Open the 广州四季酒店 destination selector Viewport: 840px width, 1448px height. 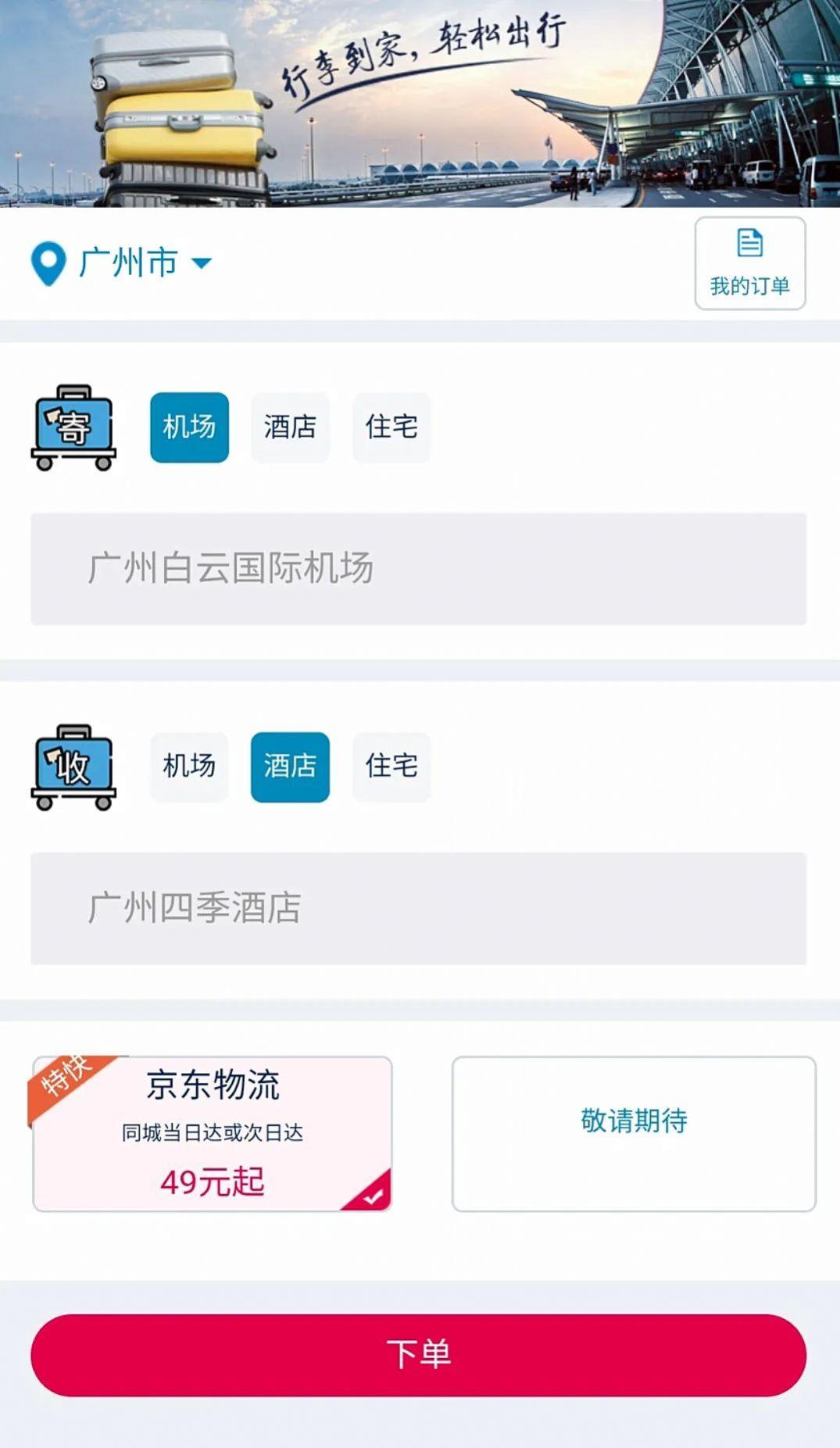pos(420,907)
